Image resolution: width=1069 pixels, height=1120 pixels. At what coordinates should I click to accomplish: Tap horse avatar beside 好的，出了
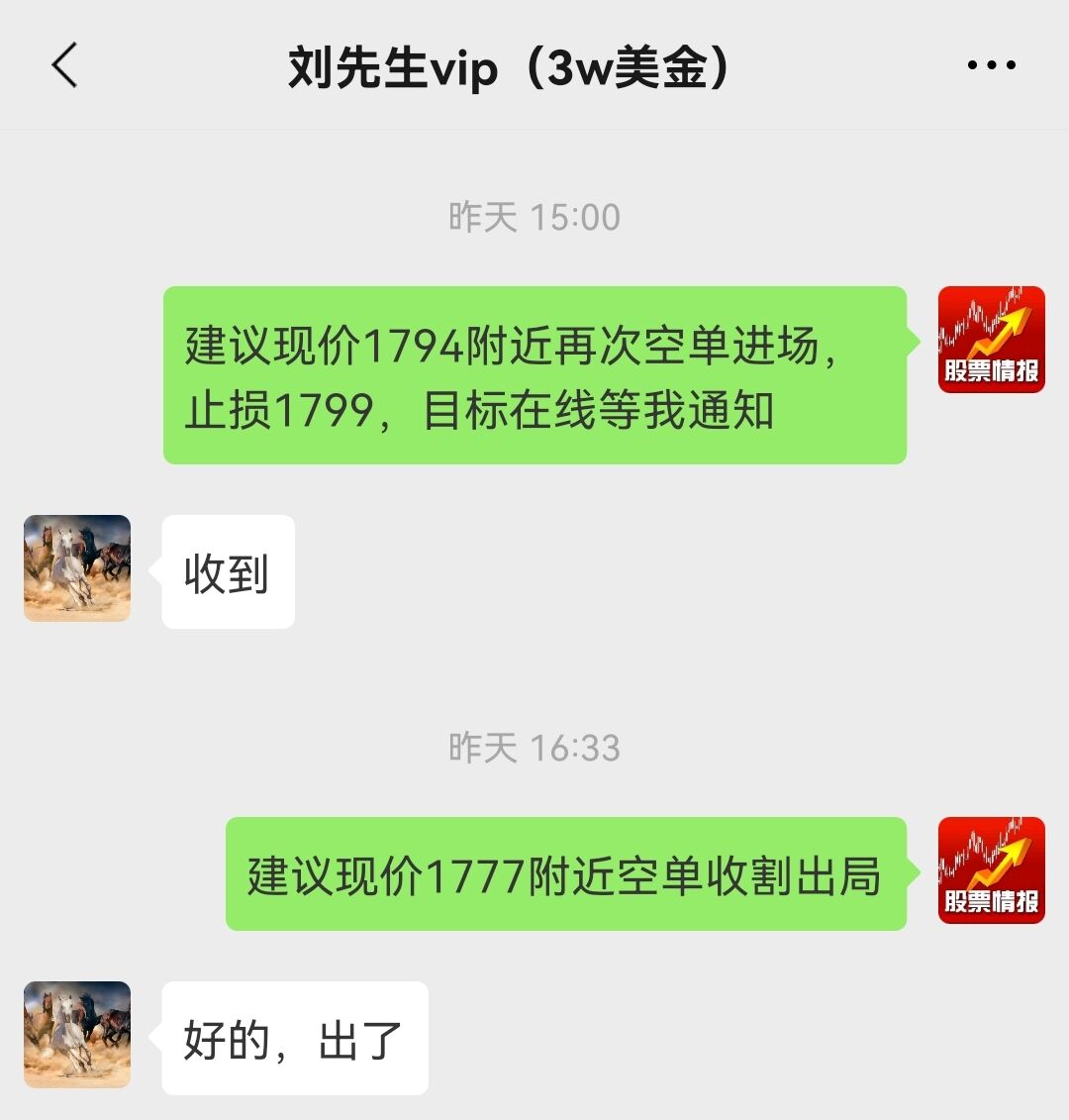tap(77, 1035)
